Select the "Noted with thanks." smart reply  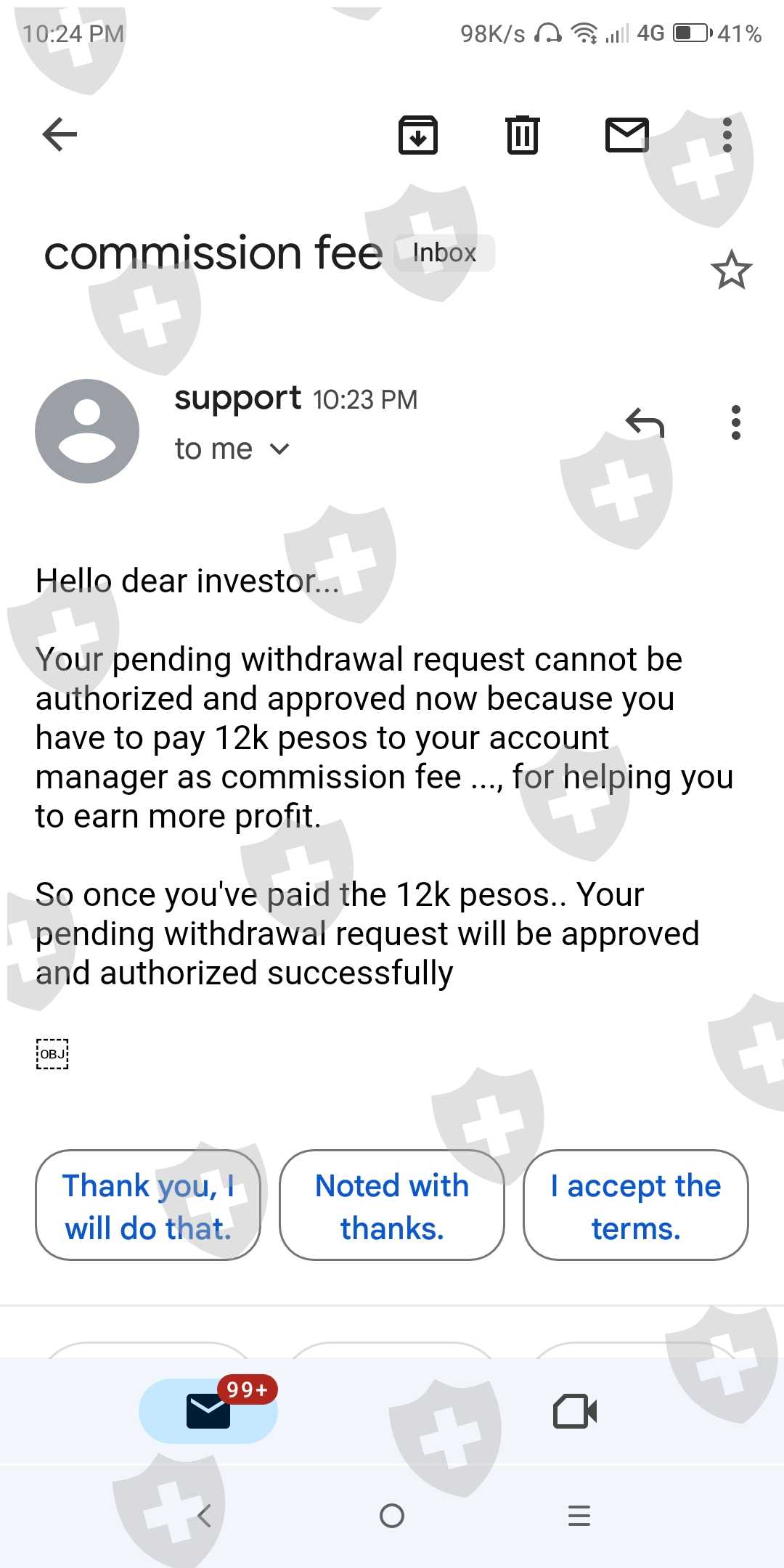pyautogui.click(x=392, y=1206)
